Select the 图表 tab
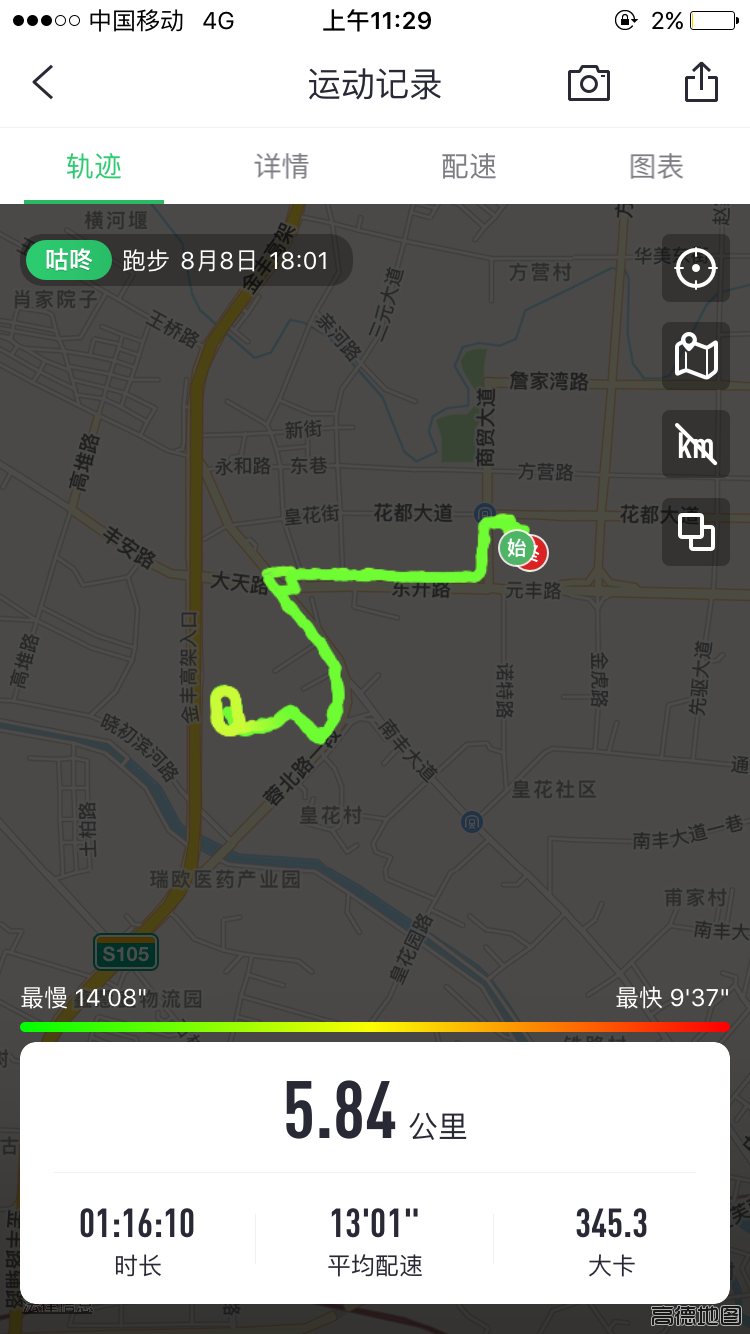 point(655,166)
